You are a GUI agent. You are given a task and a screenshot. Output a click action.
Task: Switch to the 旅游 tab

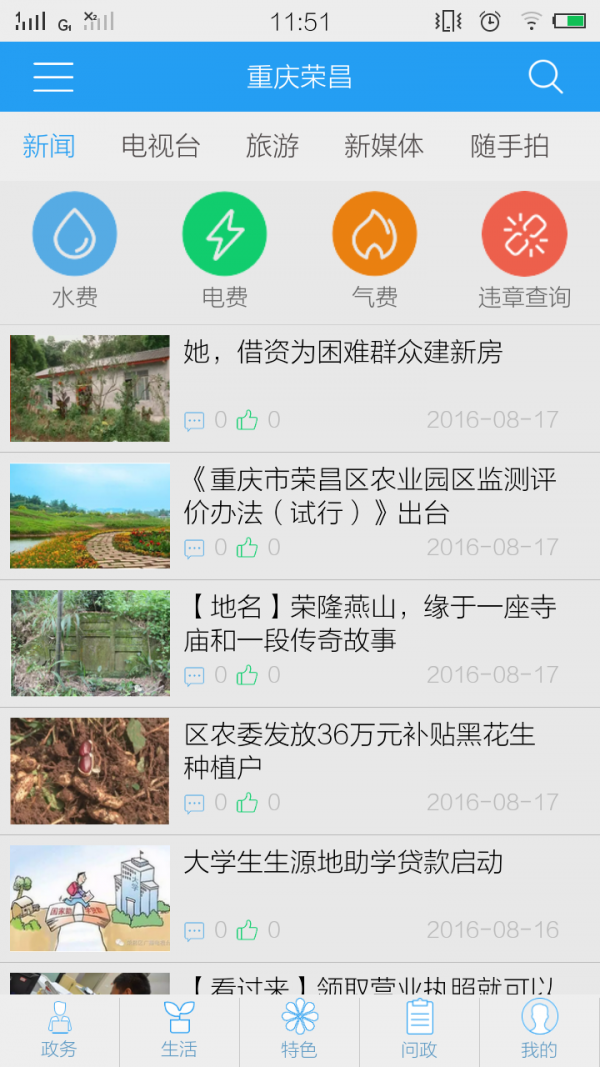tap(272, 146)
